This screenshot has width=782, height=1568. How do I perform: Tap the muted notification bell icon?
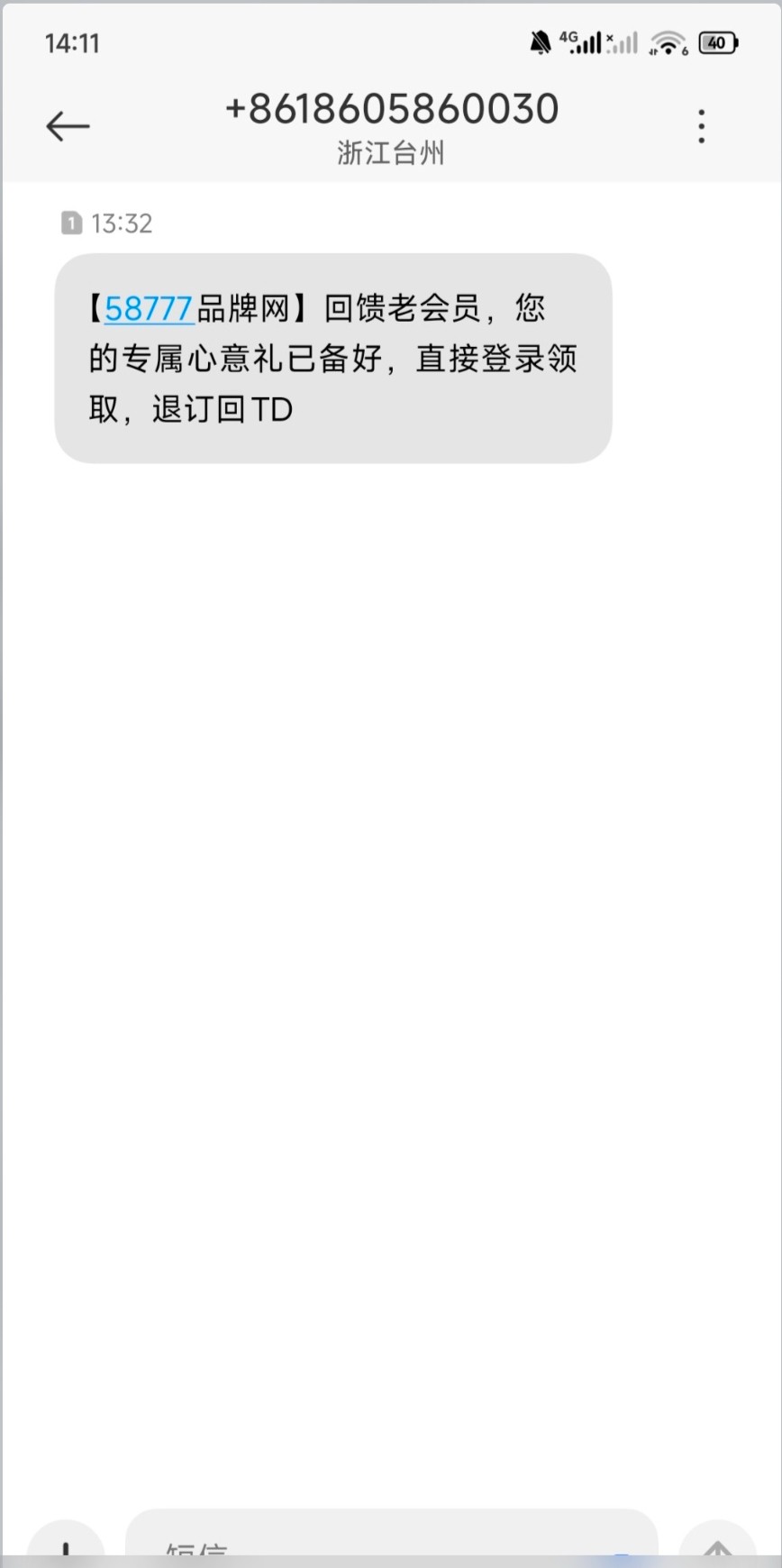[x=542, y=41]
